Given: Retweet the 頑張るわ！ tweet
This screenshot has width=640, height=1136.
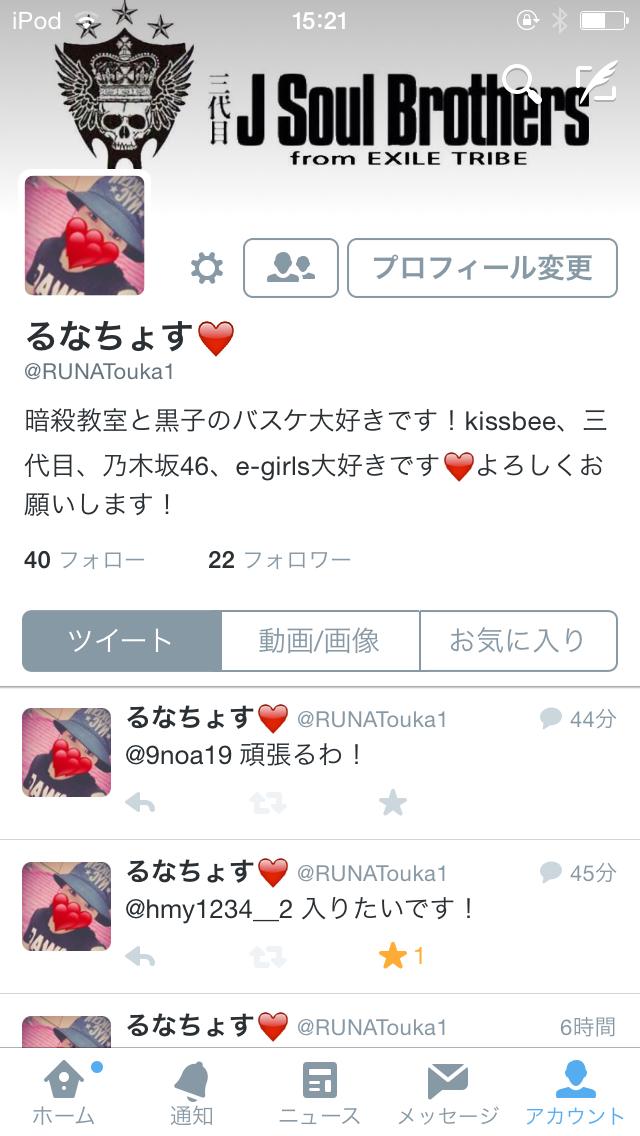Looking at the screenshot, I should 268,803.
